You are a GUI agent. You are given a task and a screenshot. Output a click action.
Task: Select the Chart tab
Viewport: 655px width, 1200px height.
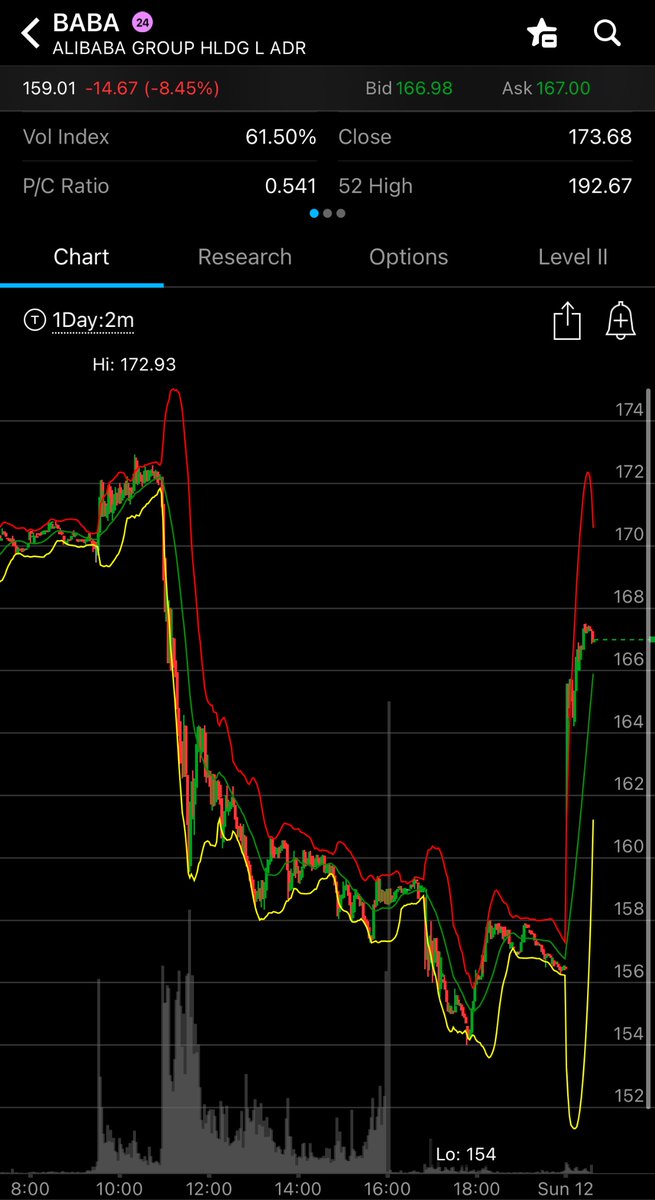point(81,257)
